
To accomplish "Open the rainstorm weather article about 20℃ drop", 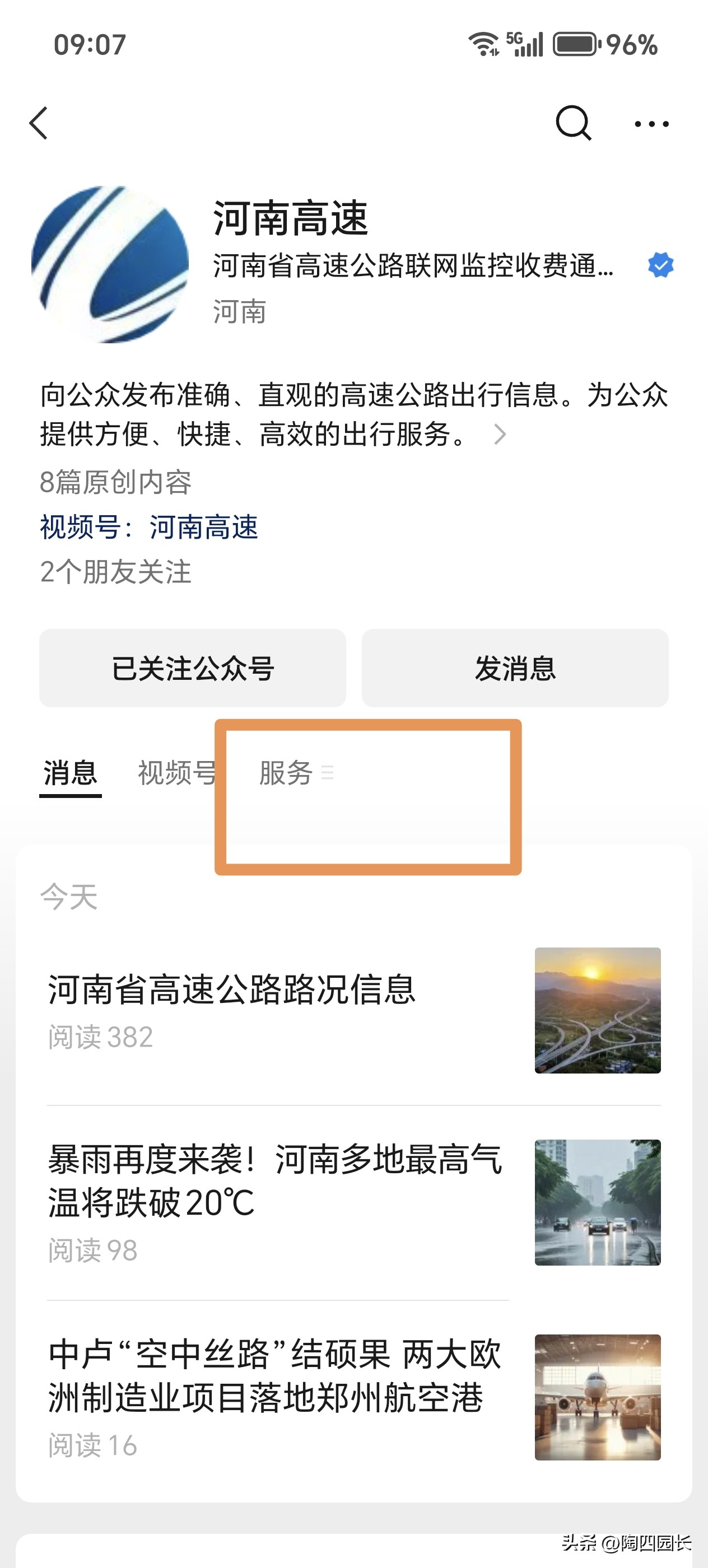I will (x=274, y=1181).
